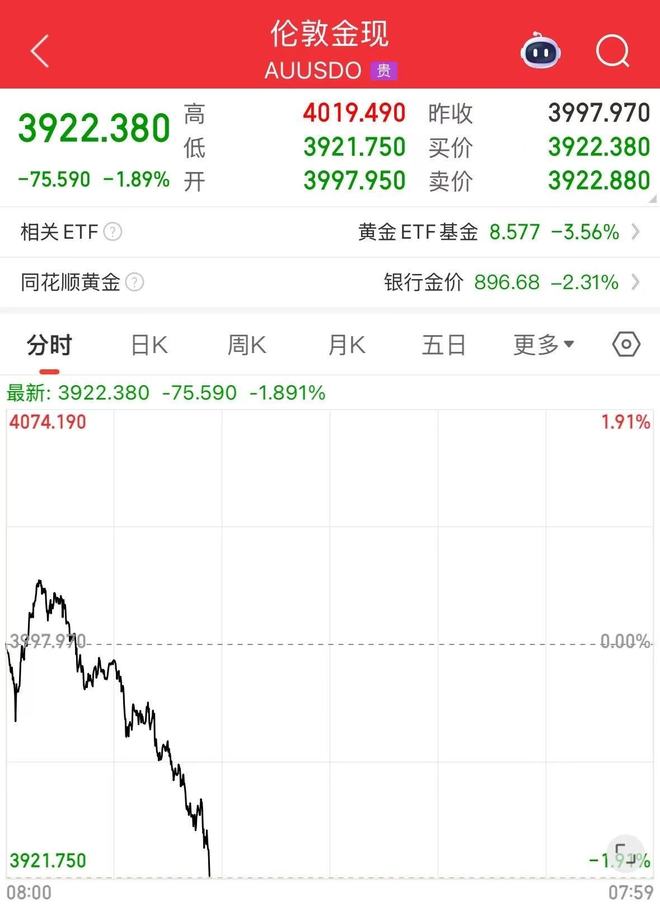This screenshot has height=914, width=660.
Task: Select the 分时 chart tab
Action: (x=50, y=346)
